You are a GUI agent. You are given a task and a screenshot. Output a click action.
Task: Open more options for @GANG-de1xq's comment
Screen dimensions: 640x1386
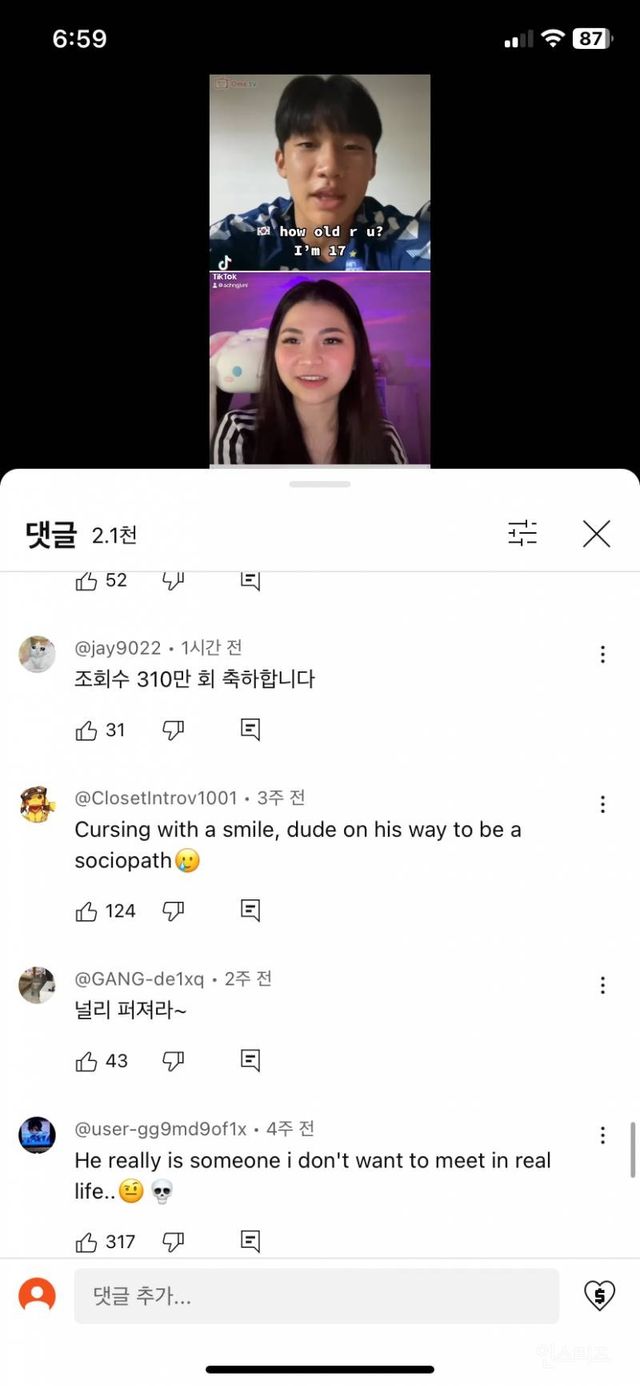(602, 986)
